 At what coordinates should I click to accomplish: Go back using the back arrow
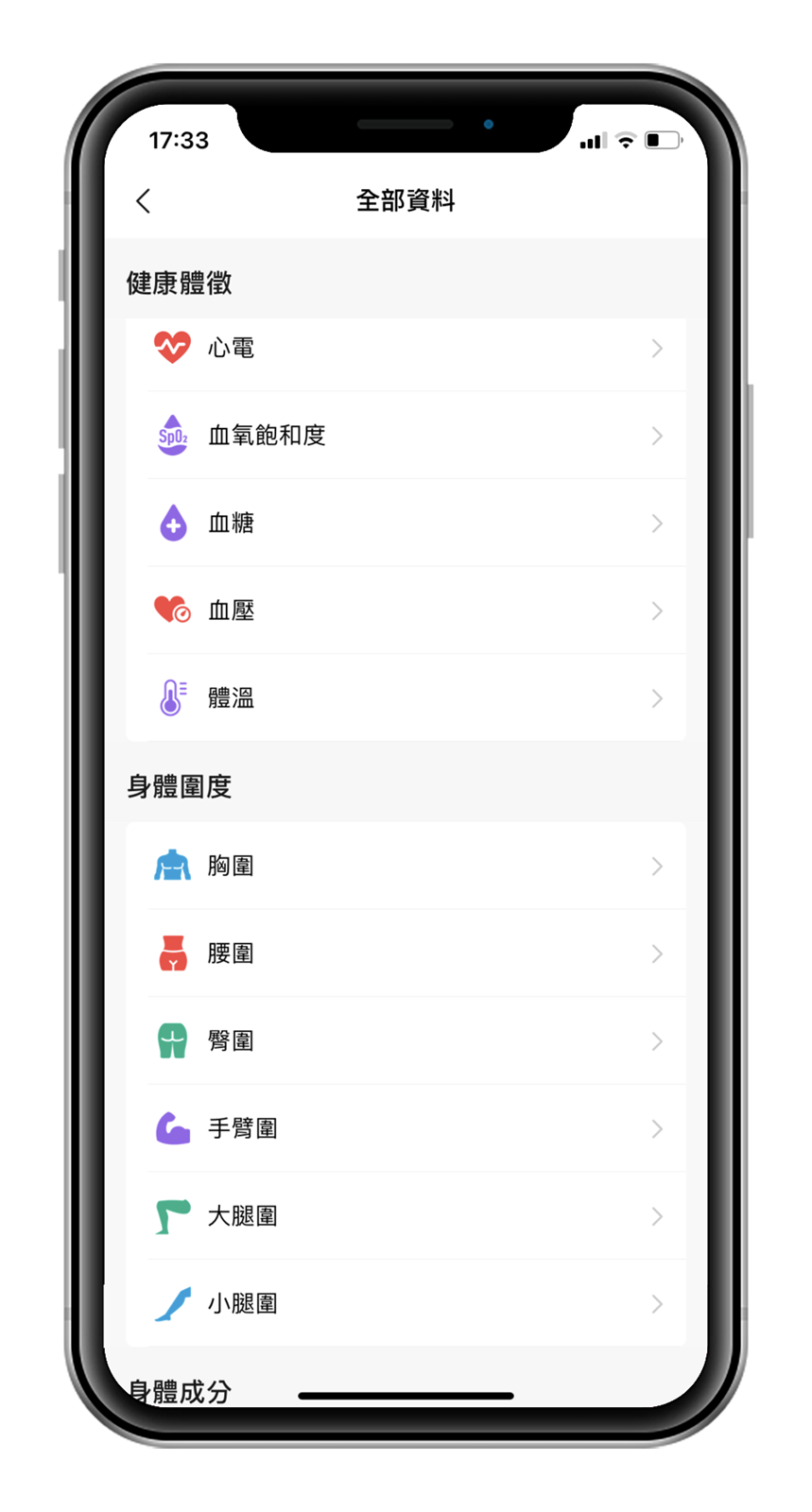click(144, 201)
